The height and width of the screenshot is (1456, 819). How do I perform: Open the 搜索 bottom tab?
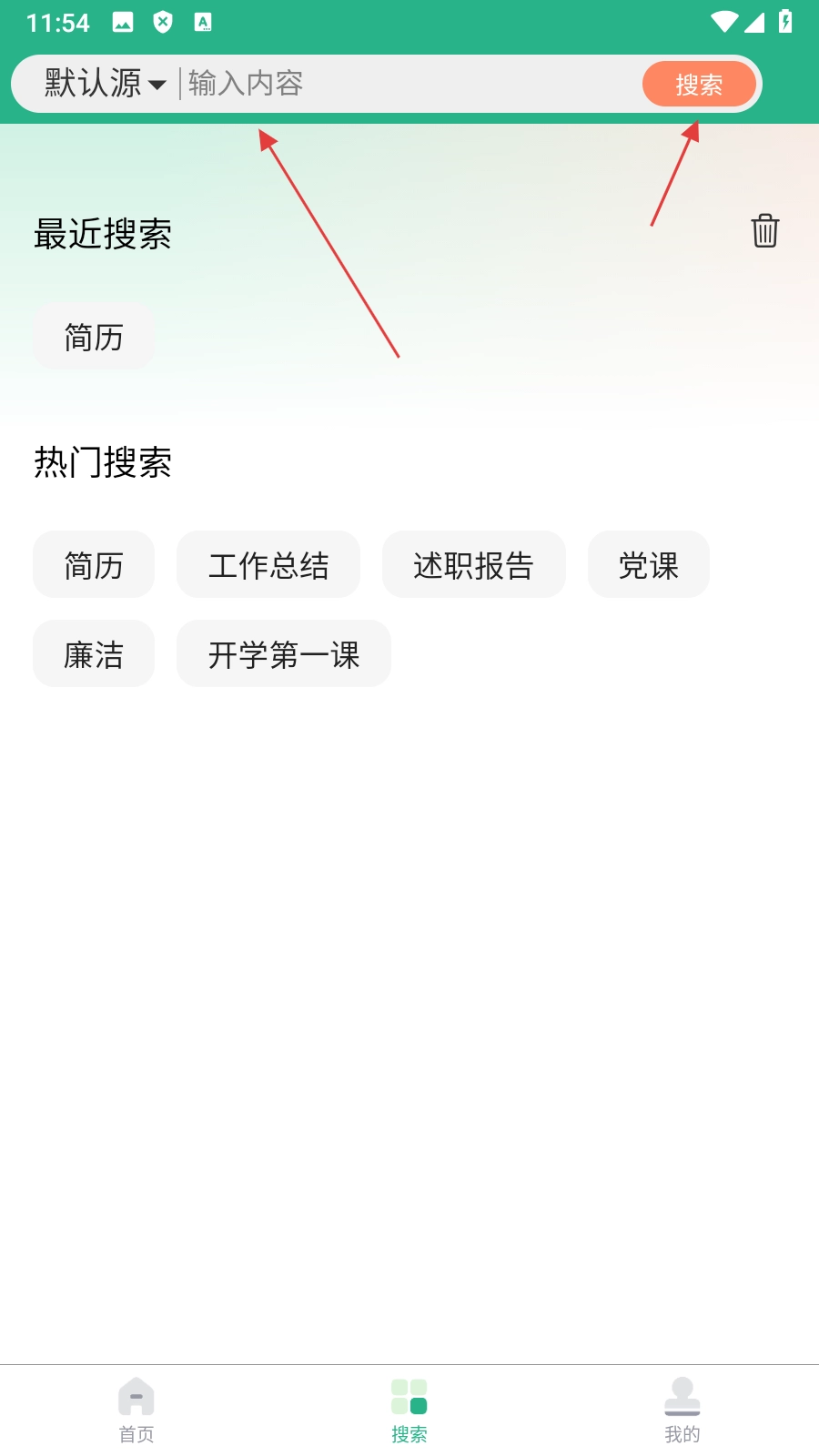pos(409,1410)
